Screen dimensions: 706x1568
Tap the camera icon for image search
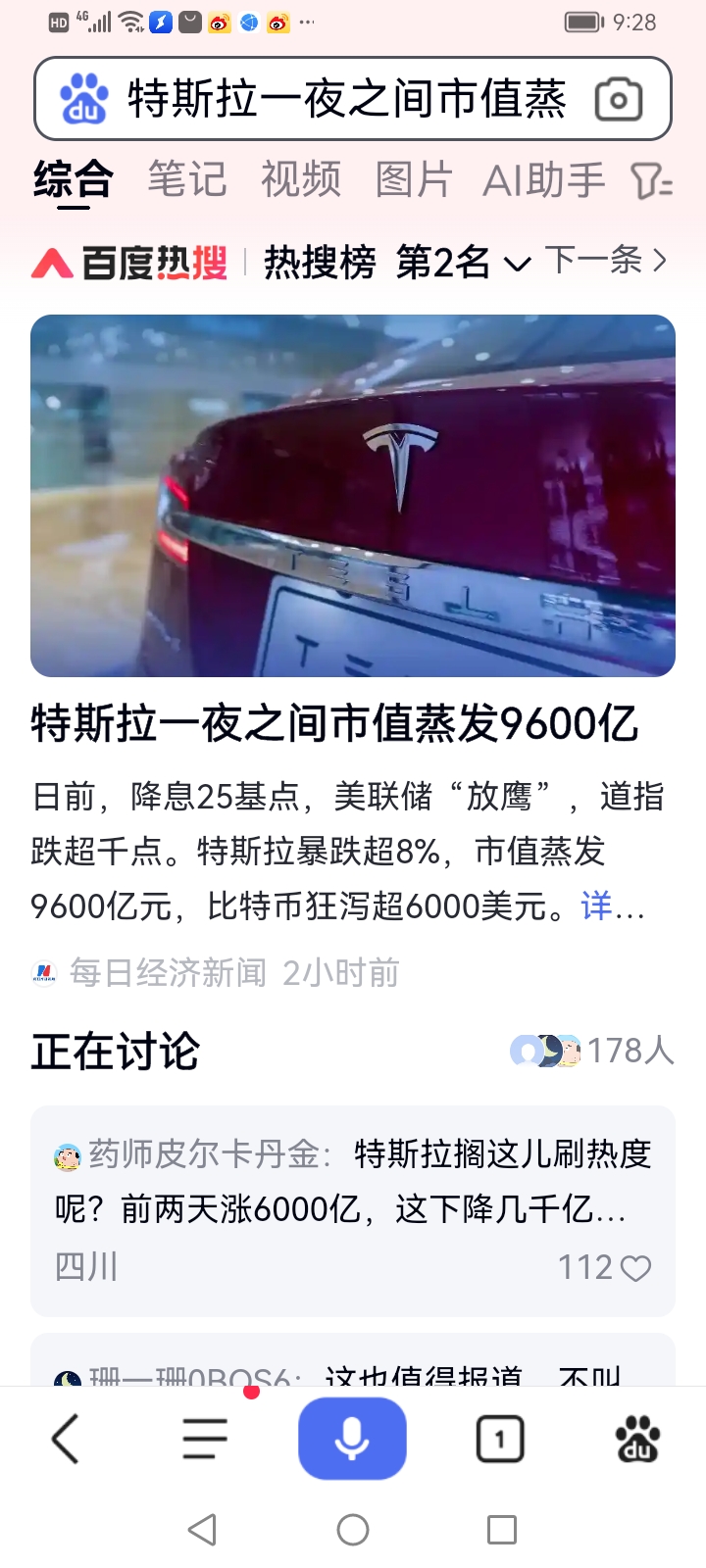[618, 98]
